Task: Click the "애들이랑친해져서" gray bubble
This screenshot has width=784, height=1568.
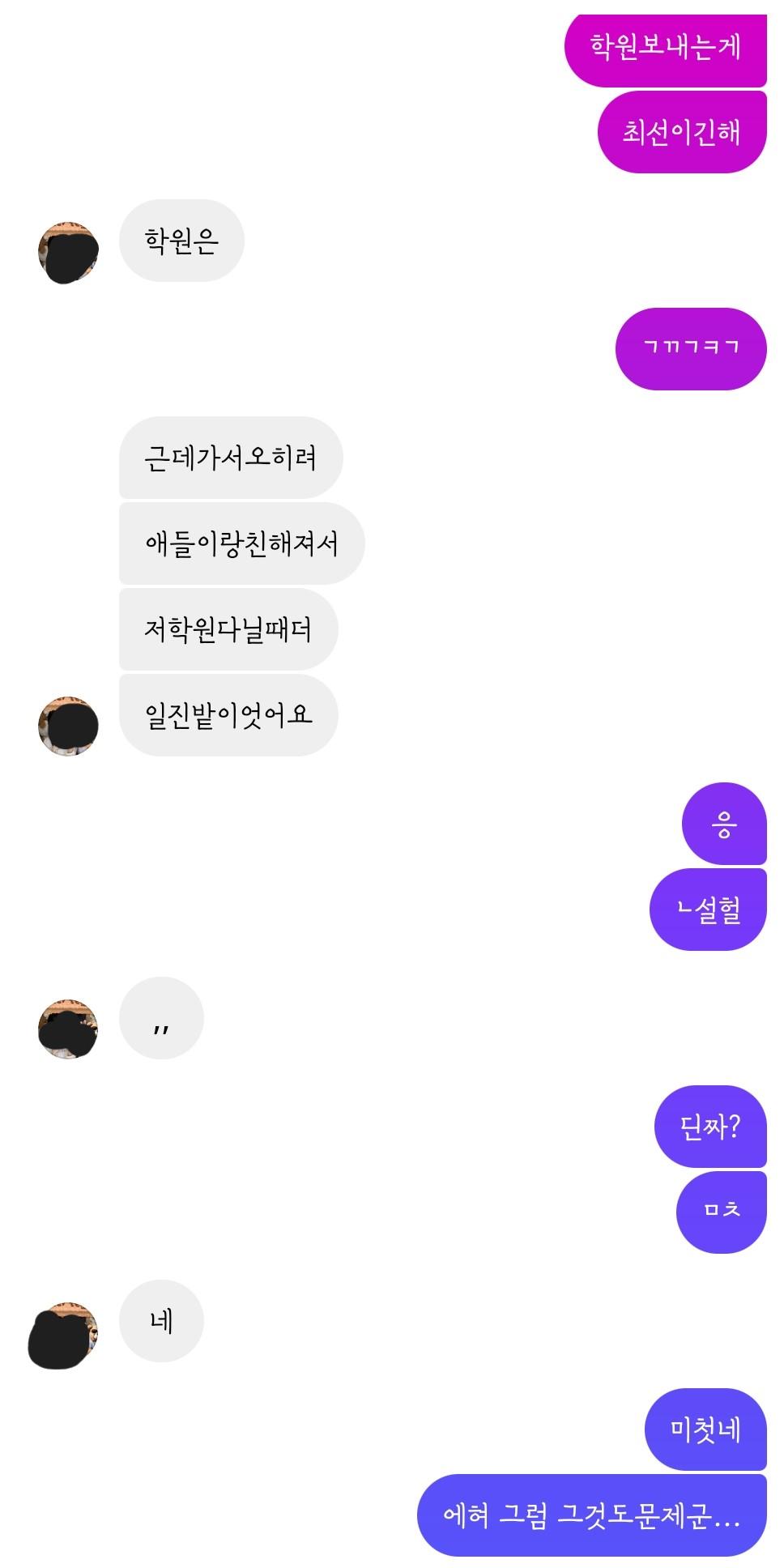Action: pyautogui.click(x=243, y=543)
